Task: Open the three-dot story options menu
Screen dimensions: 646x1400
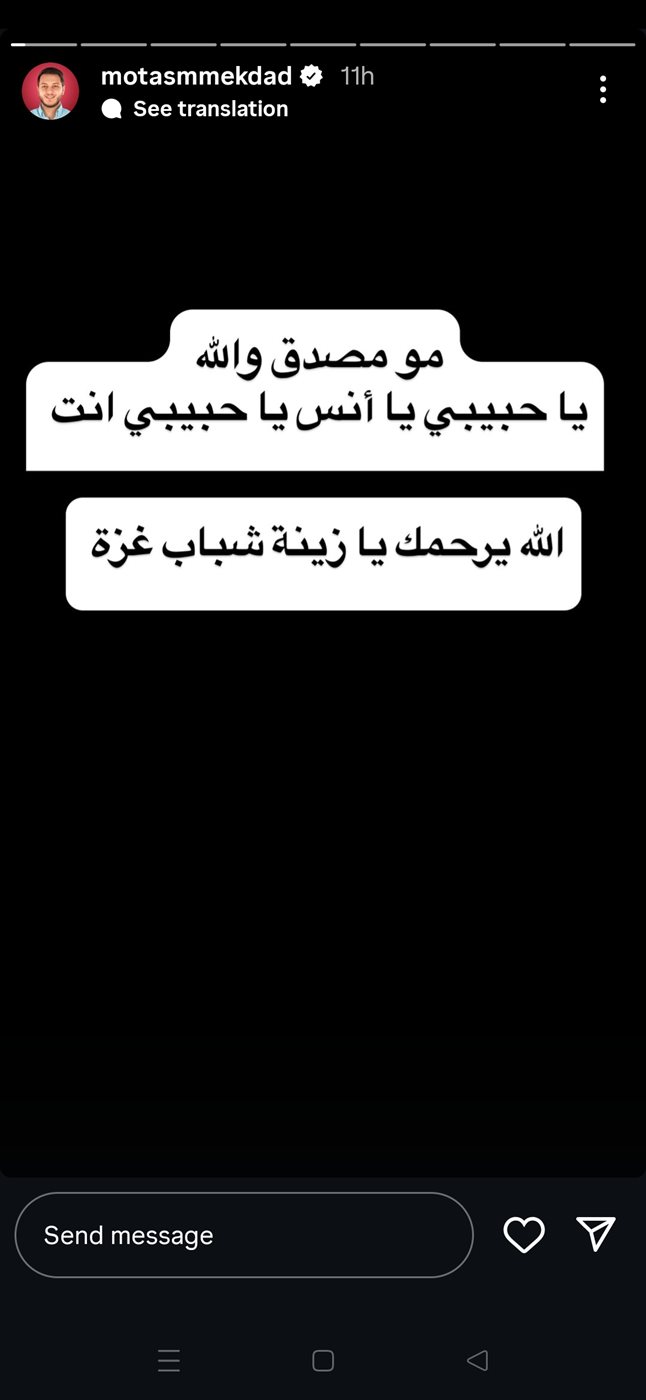Action: [602, 90]
